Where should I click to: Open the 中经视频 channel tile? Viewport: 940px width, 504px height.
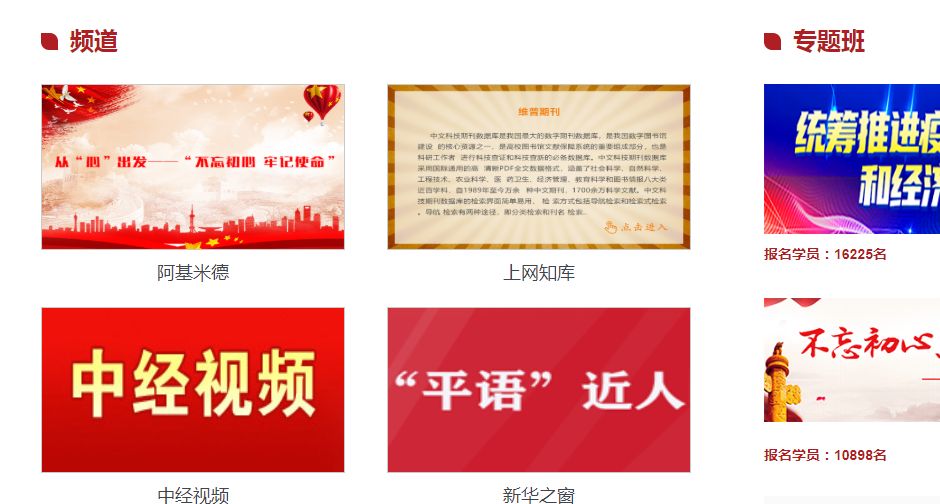coord(193,389)
